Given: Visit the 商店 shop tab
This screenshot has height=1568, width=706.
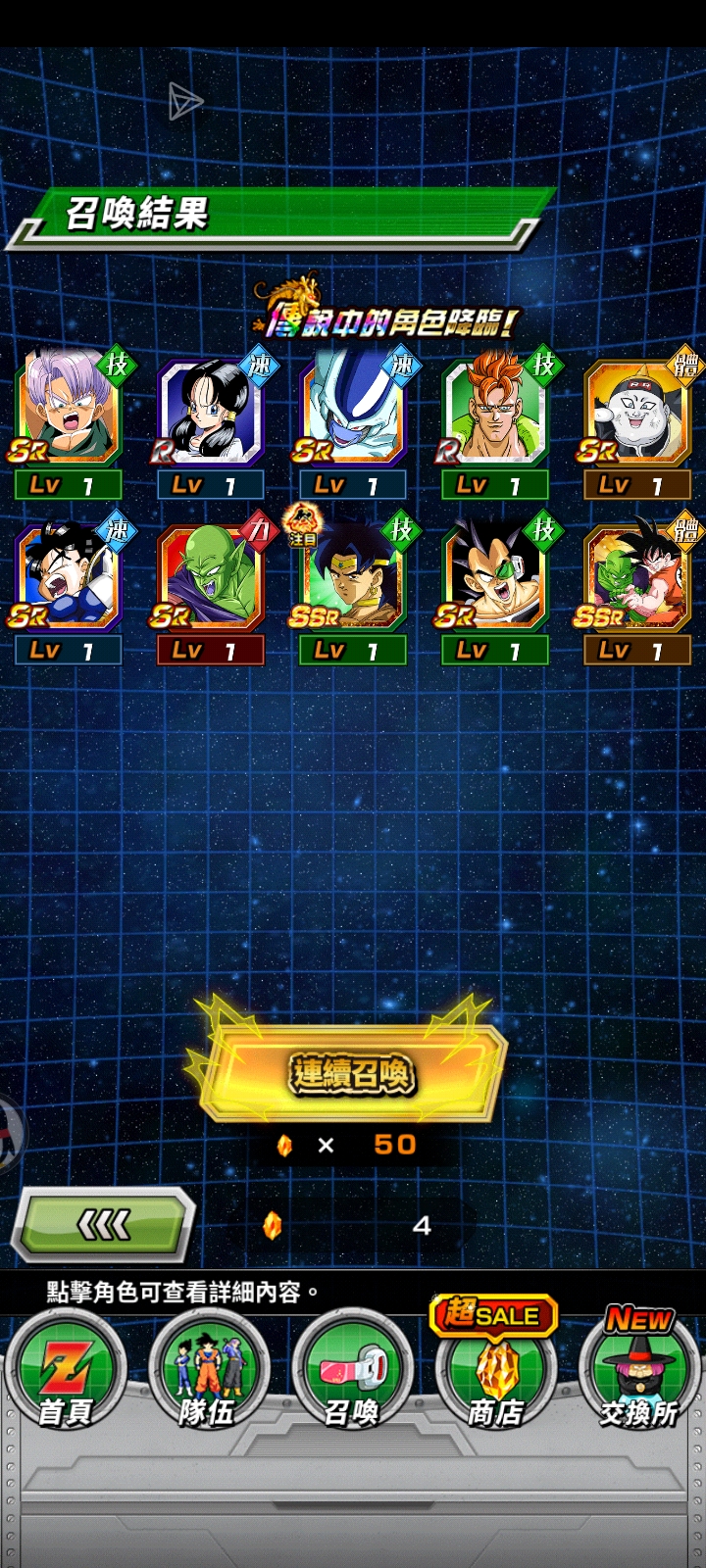Looking at the screenshot, I should pos(495,1372).
